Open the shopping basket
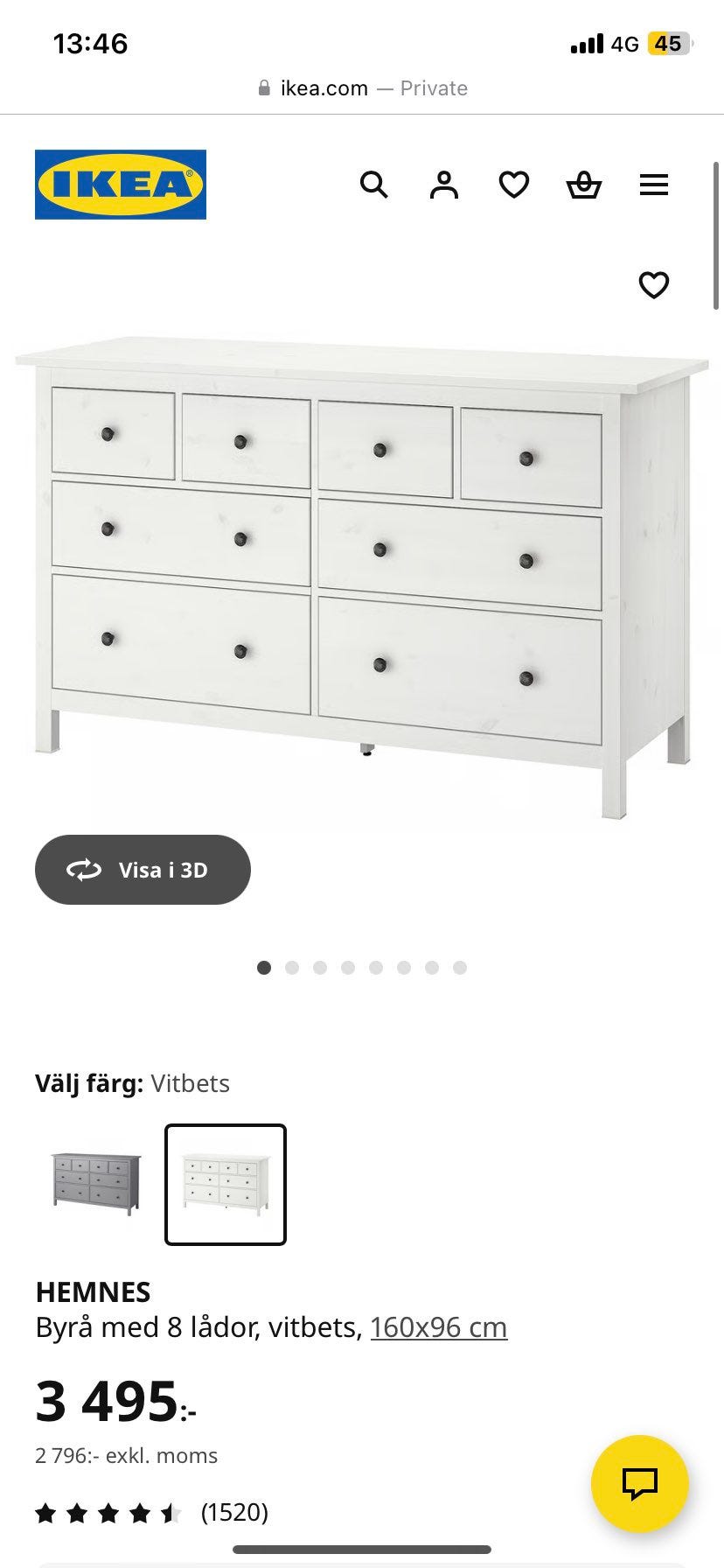This screenshot has height=1568, width=724. [584, 185]
